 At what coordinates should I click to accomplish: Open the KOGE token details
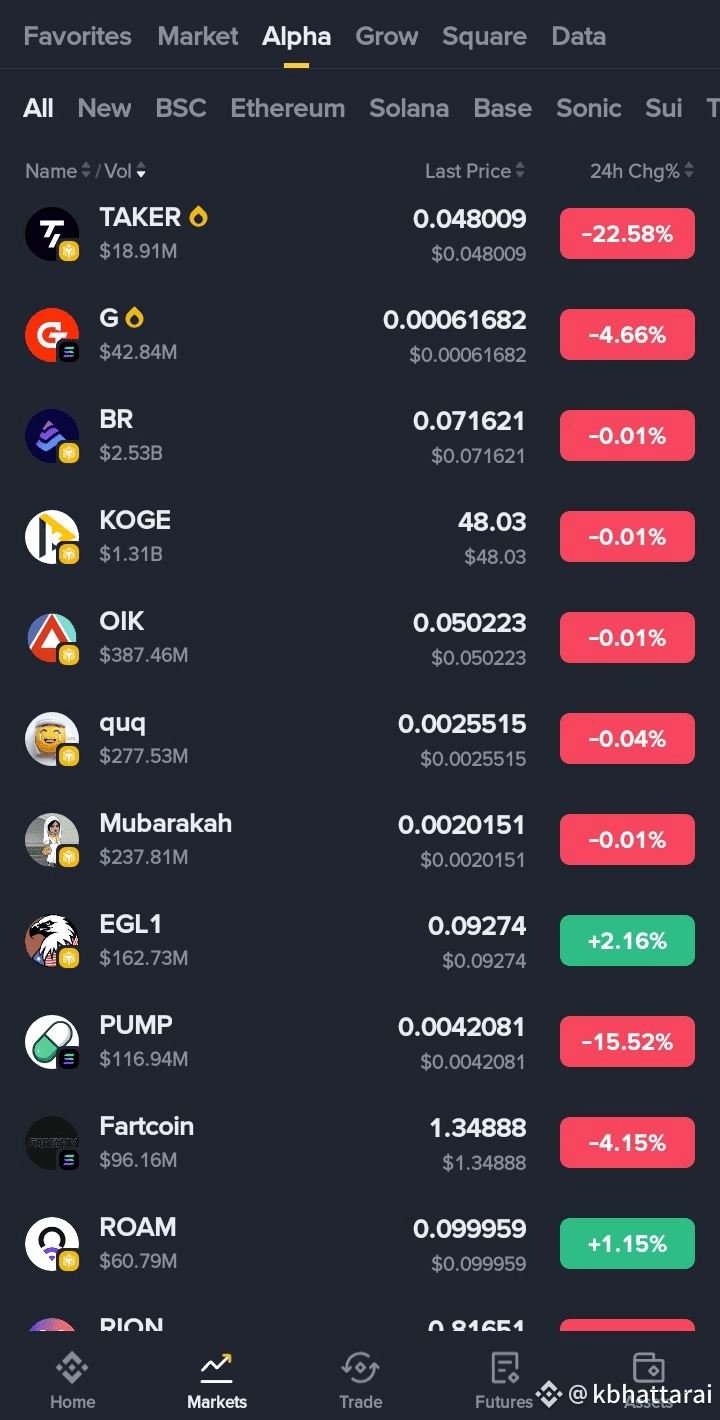pos(360,537)
